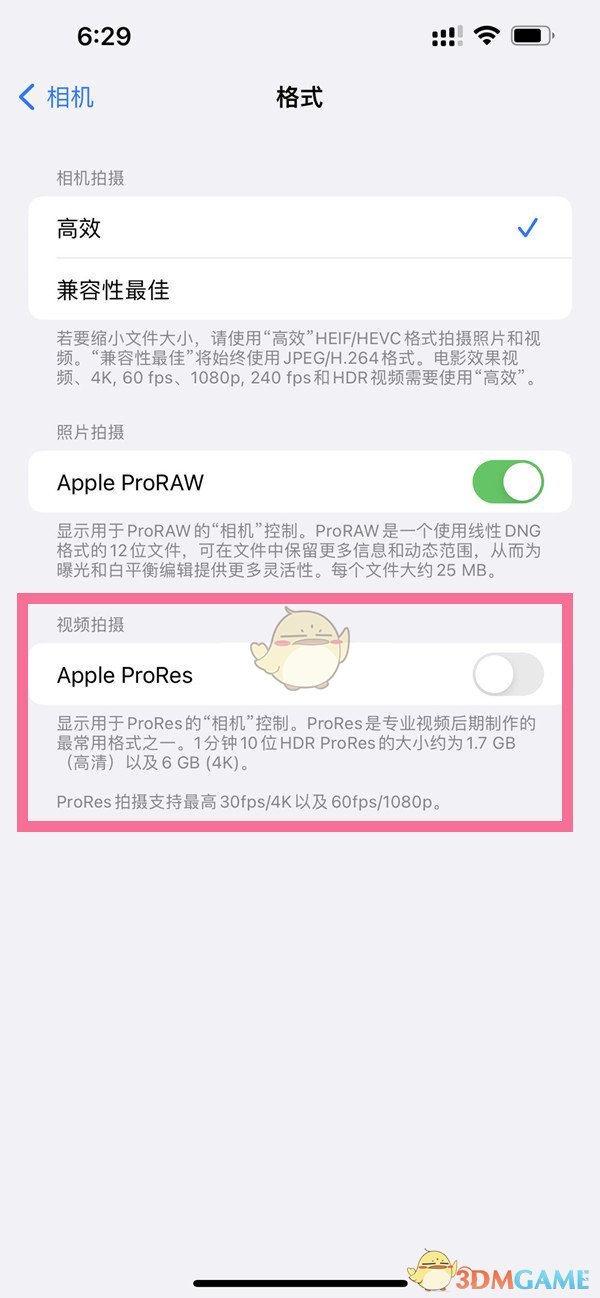Go back to 相机 settings
600x1298 pixels.
tap(57, 97)
